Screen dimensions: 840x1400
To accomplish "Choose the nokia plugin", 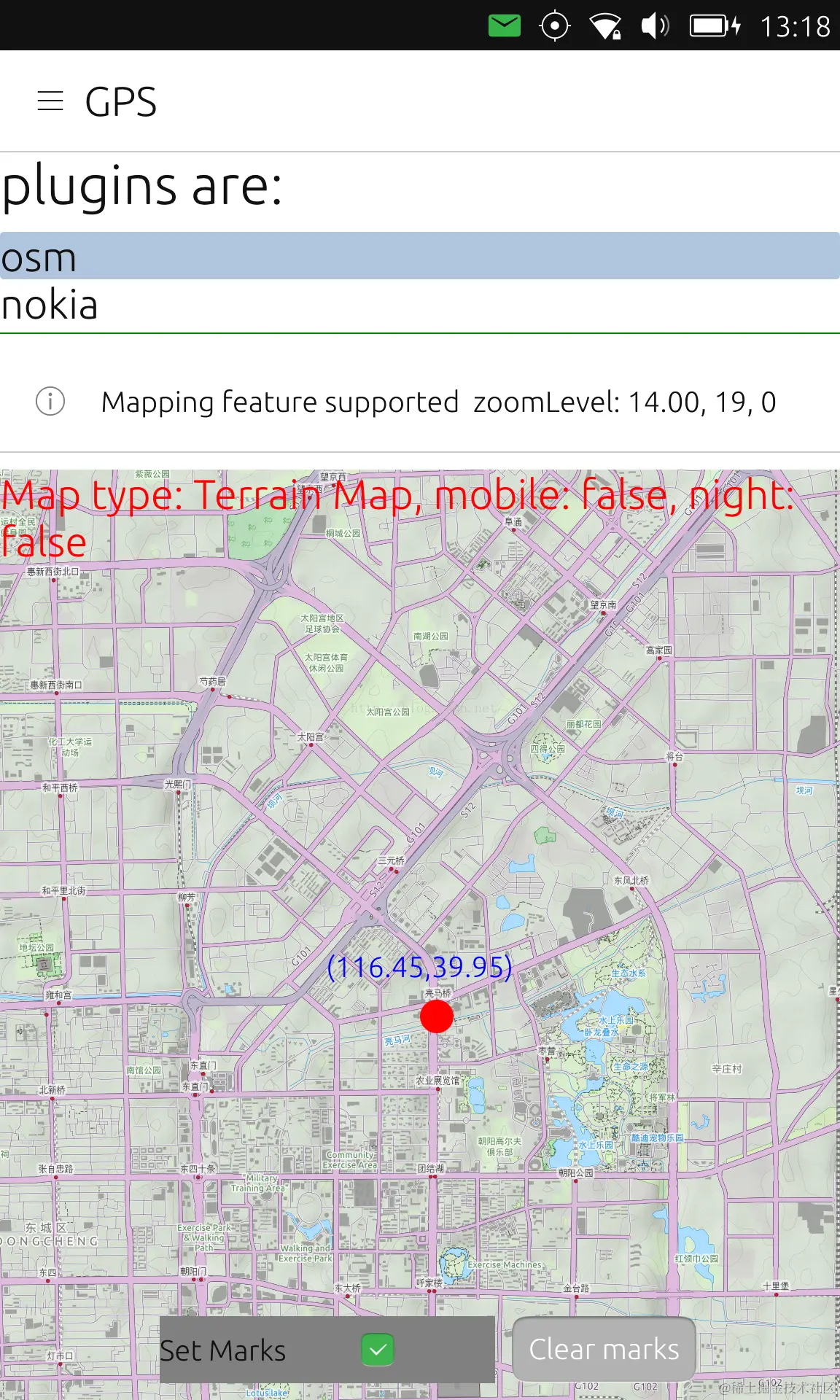I will point(419,306).
